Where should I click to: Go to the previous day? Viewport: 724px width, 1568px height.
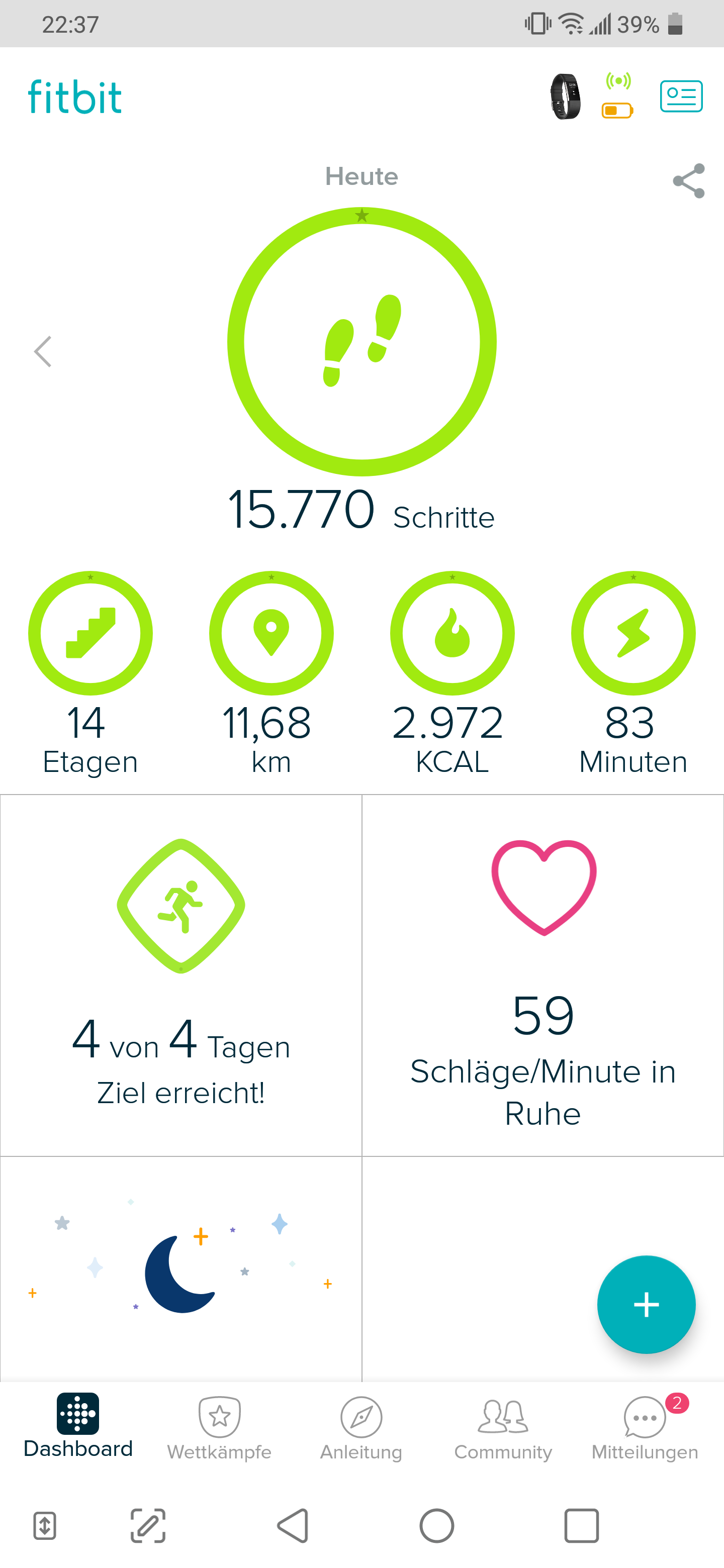[43, 351]
